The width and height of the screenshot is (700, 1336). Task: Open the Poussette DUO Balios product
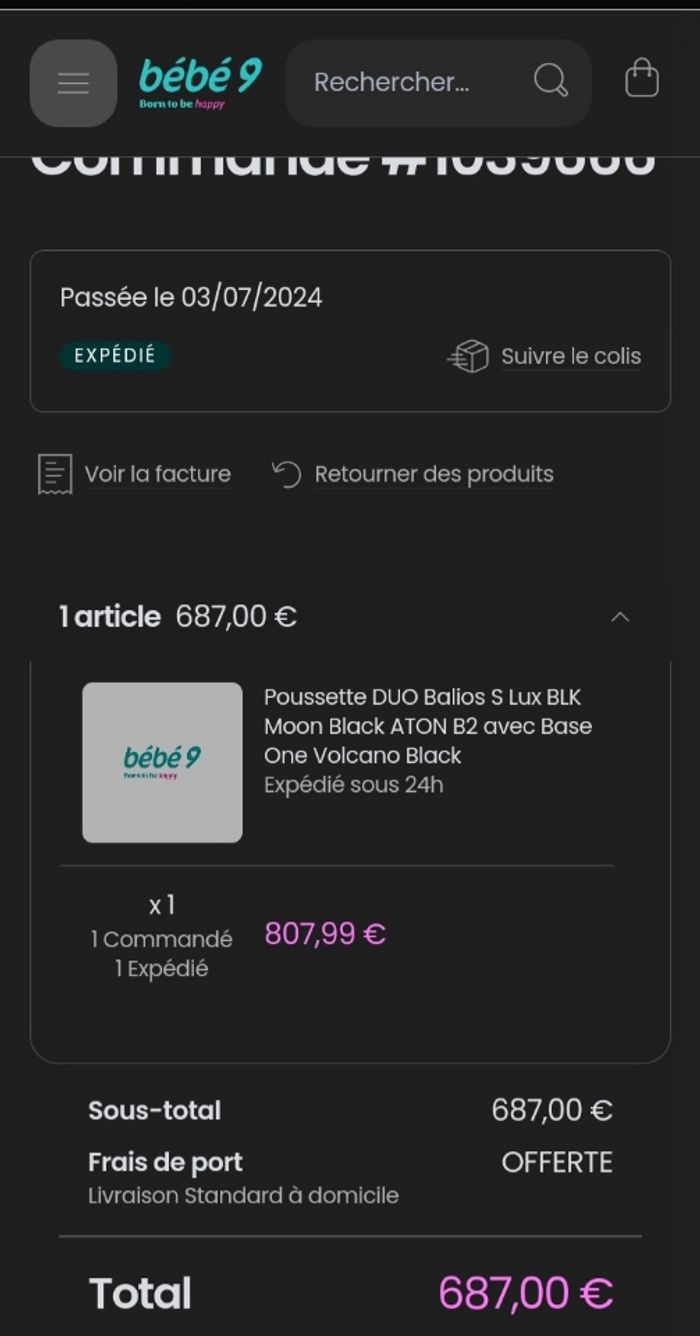pos(428,726)
